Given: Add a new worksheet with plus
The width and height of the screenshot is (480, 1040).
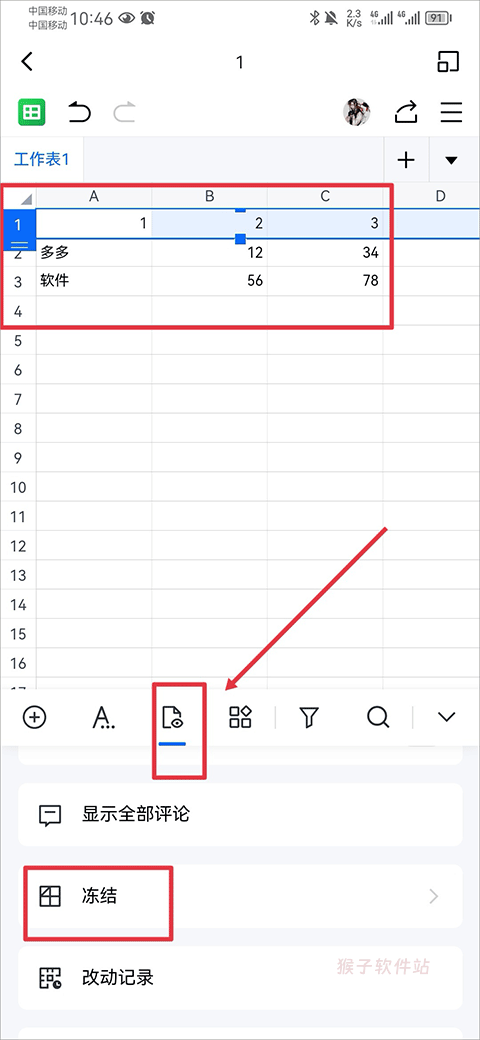Looking at the screenshot, I should coord(405,160).
